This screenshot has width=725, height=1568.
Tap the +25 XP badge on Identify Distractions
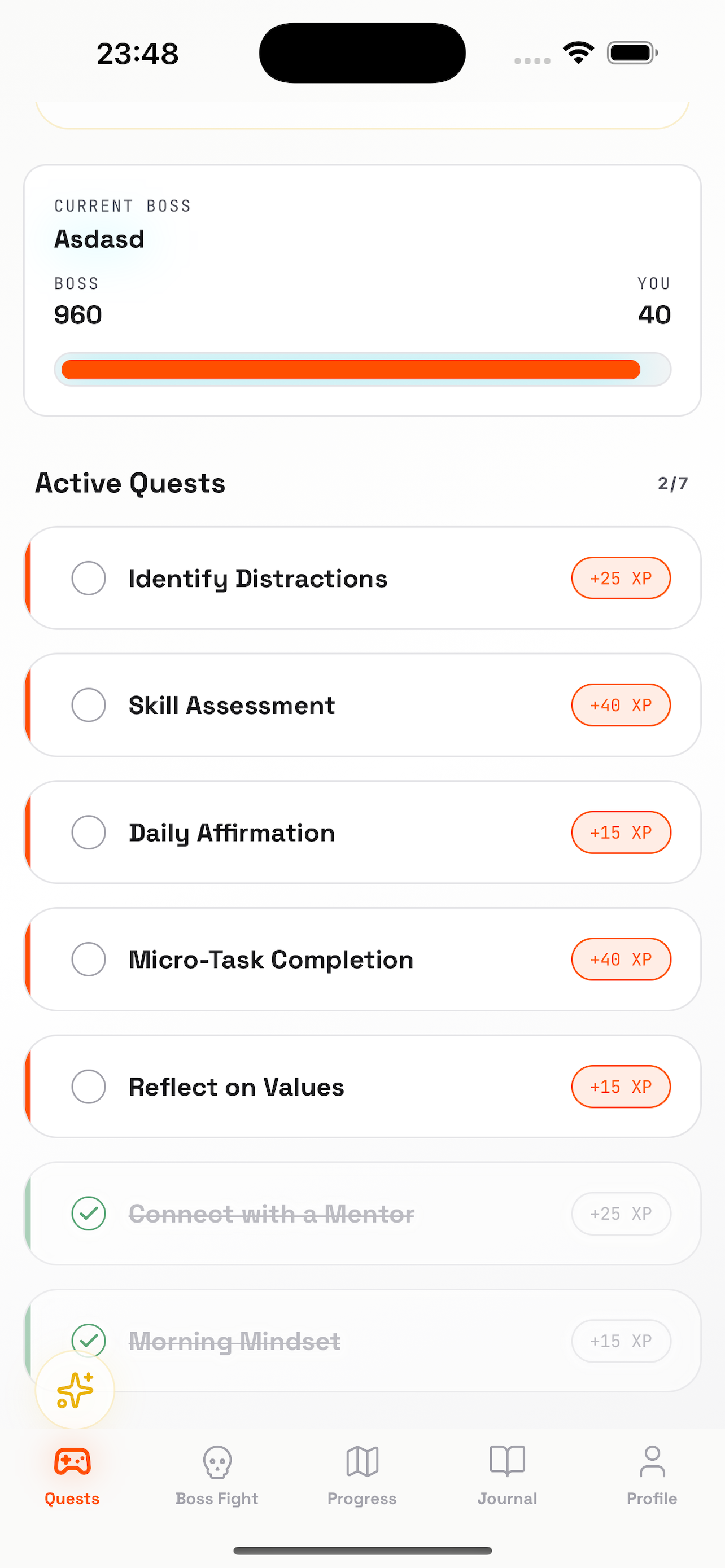pyautogui.click(x=621, y=577)
